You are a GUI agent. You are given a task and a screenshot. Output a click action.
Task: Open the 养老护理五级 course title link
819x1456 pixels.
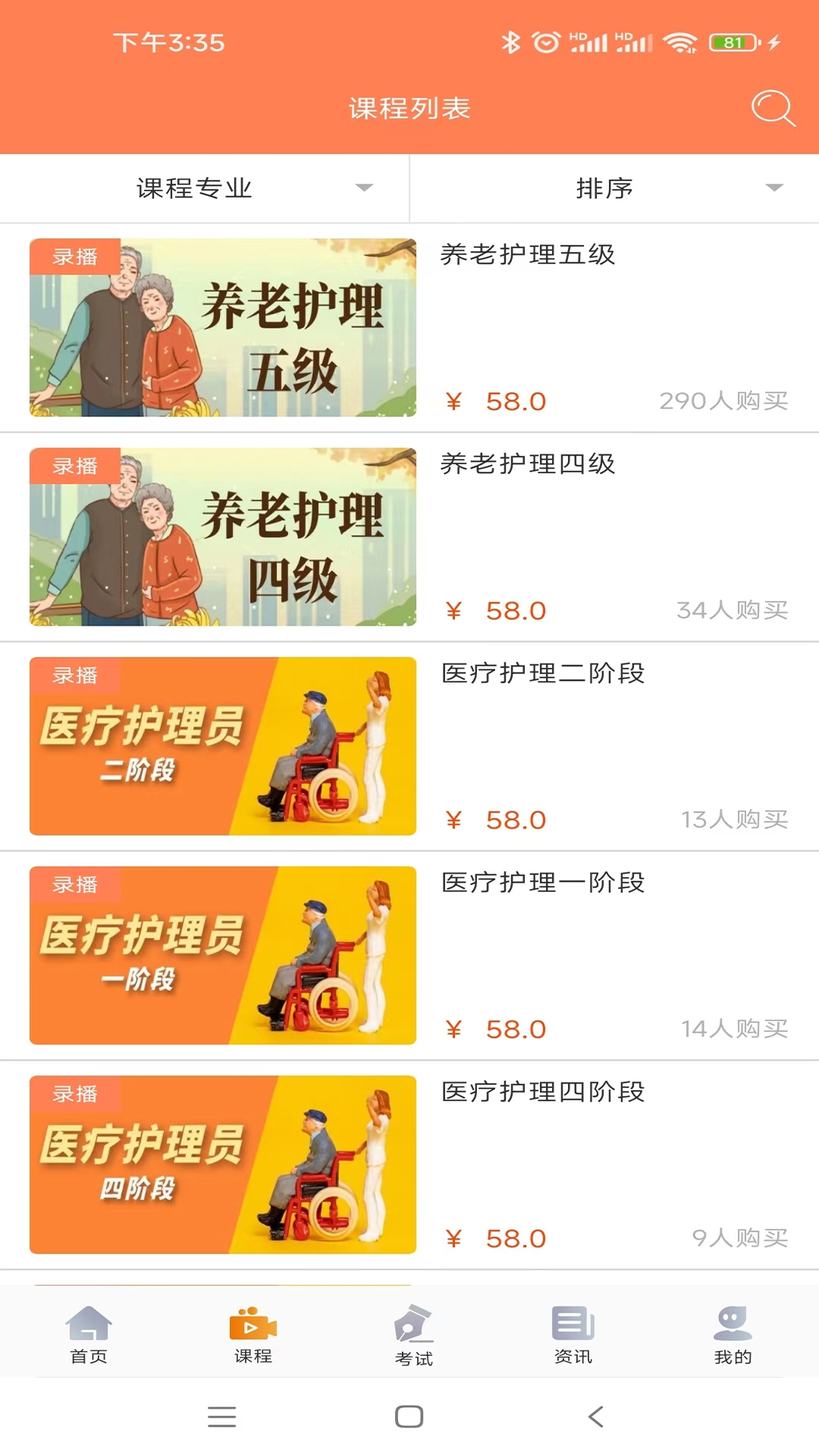[x=528, y=256]
